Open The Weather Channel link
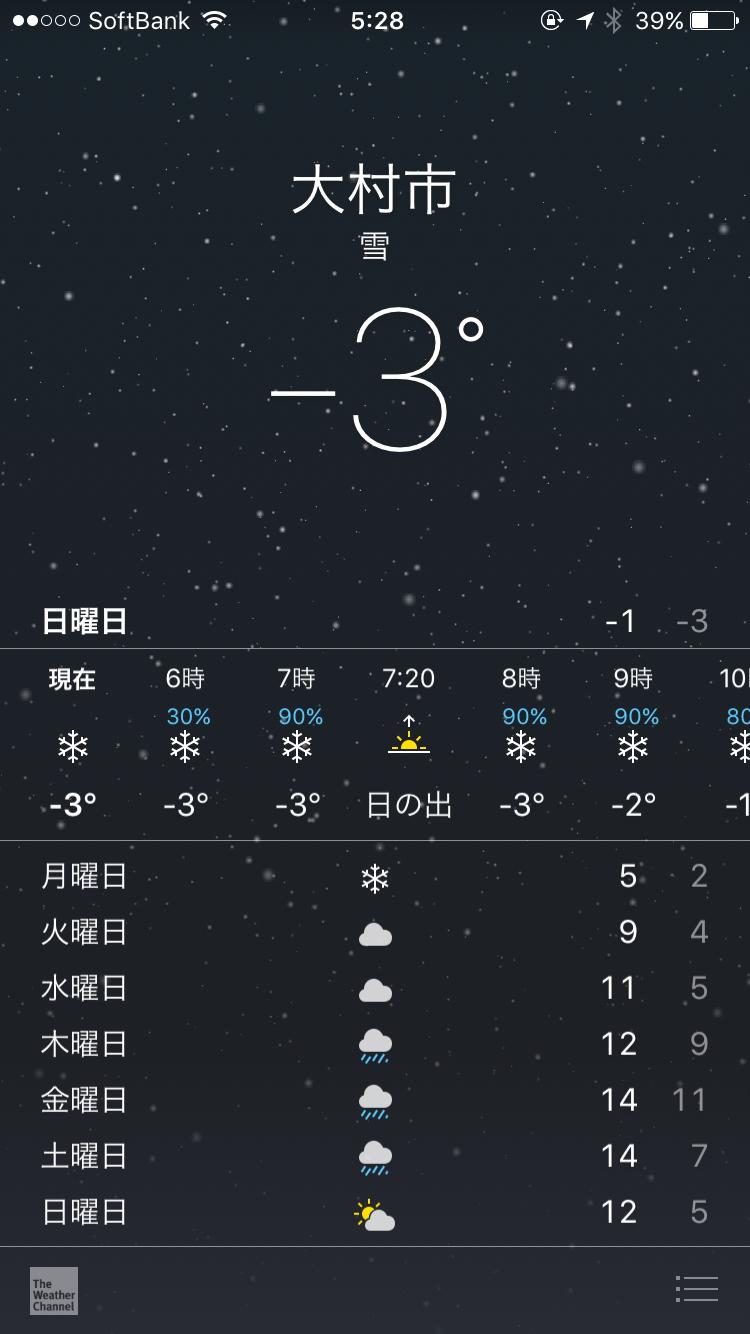750x1334 pixels. click(x=54, y=1290)
